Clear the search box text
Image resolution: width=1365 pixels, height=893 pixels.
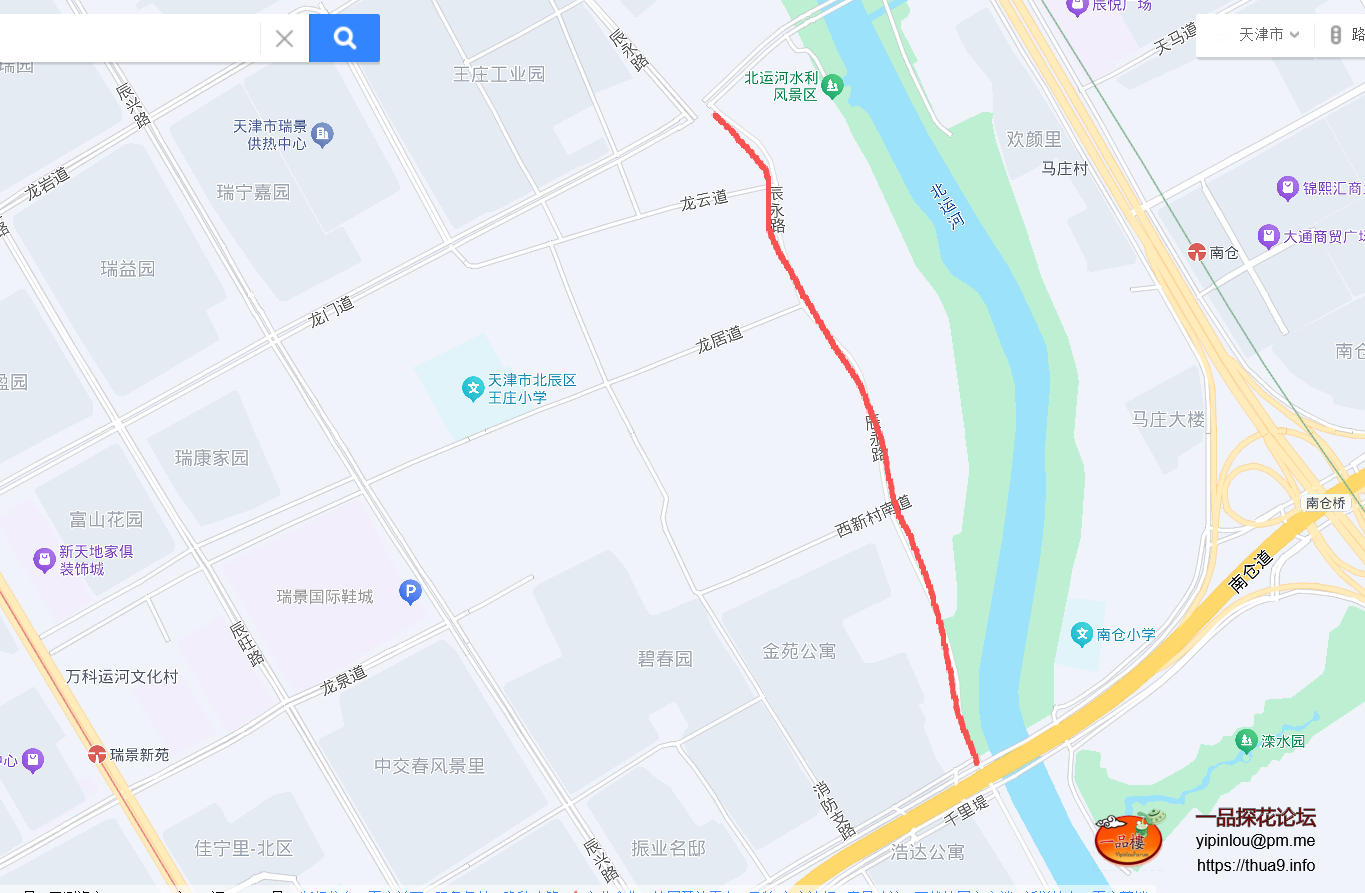click(x=284, y=38)
